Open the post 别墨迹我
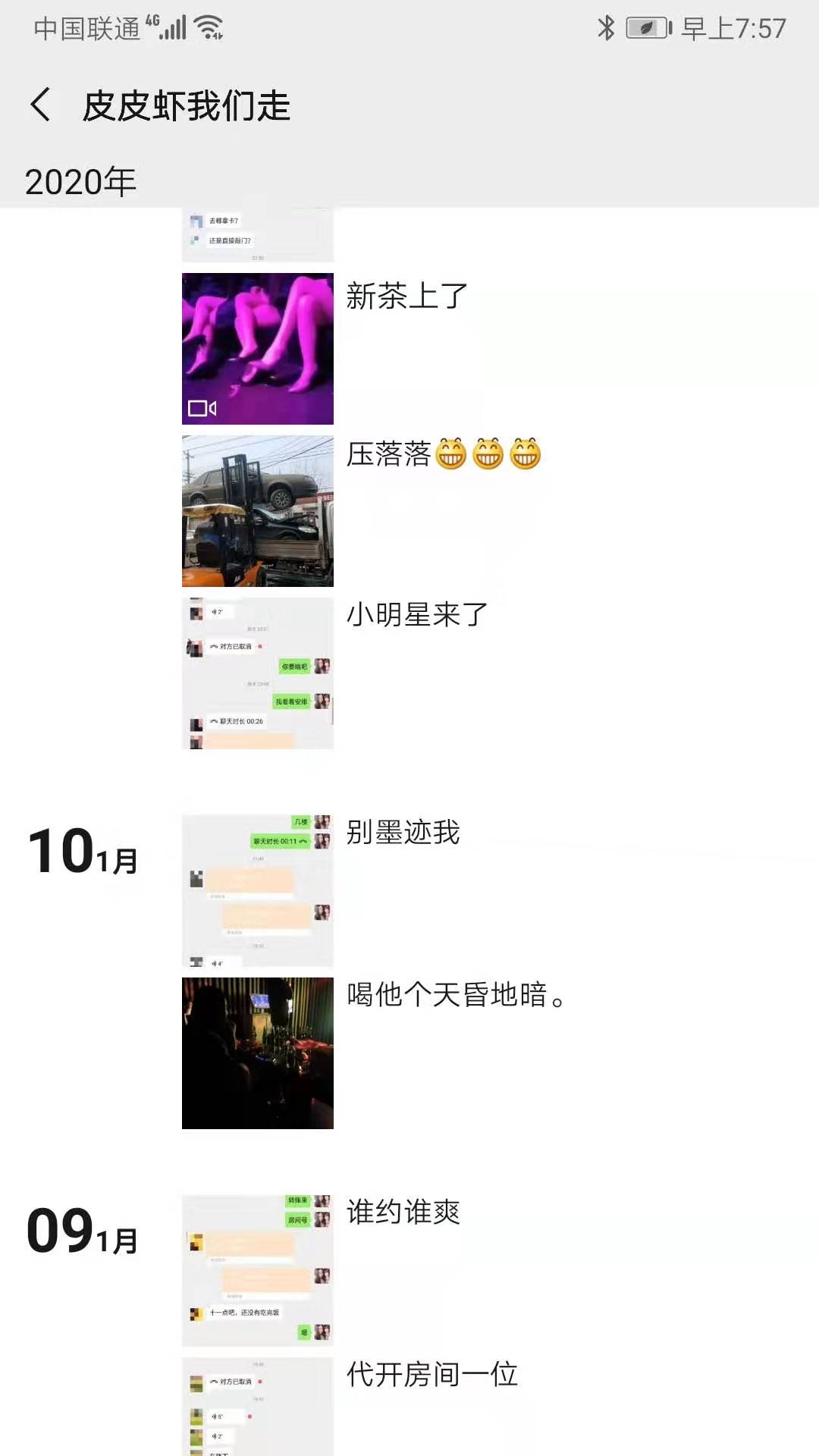The width and height of the screenshot is (819, 1456). tap(258, 891)
